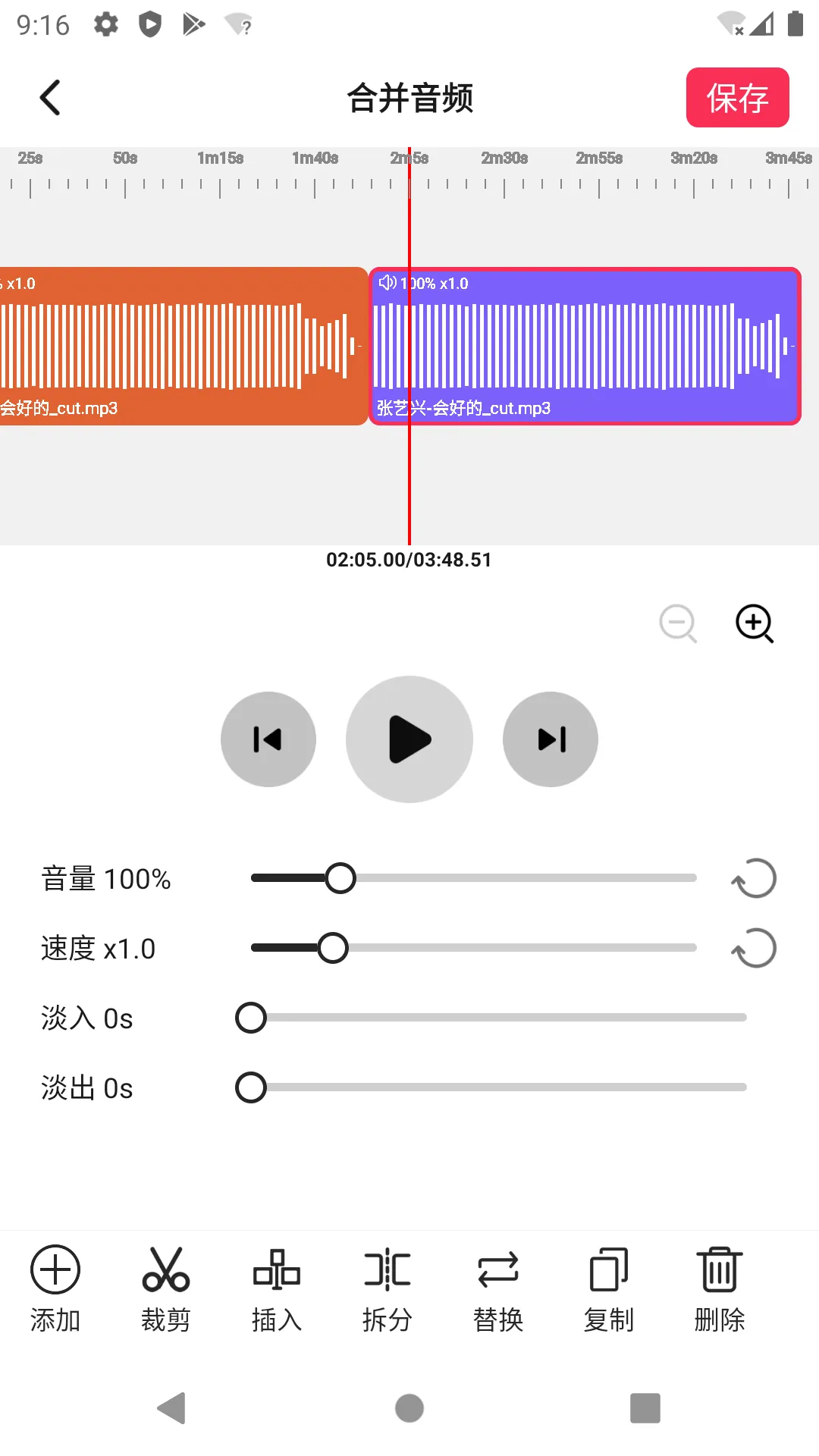
Task: Reset the 音量 volume setting
Action: pos(754,877)
